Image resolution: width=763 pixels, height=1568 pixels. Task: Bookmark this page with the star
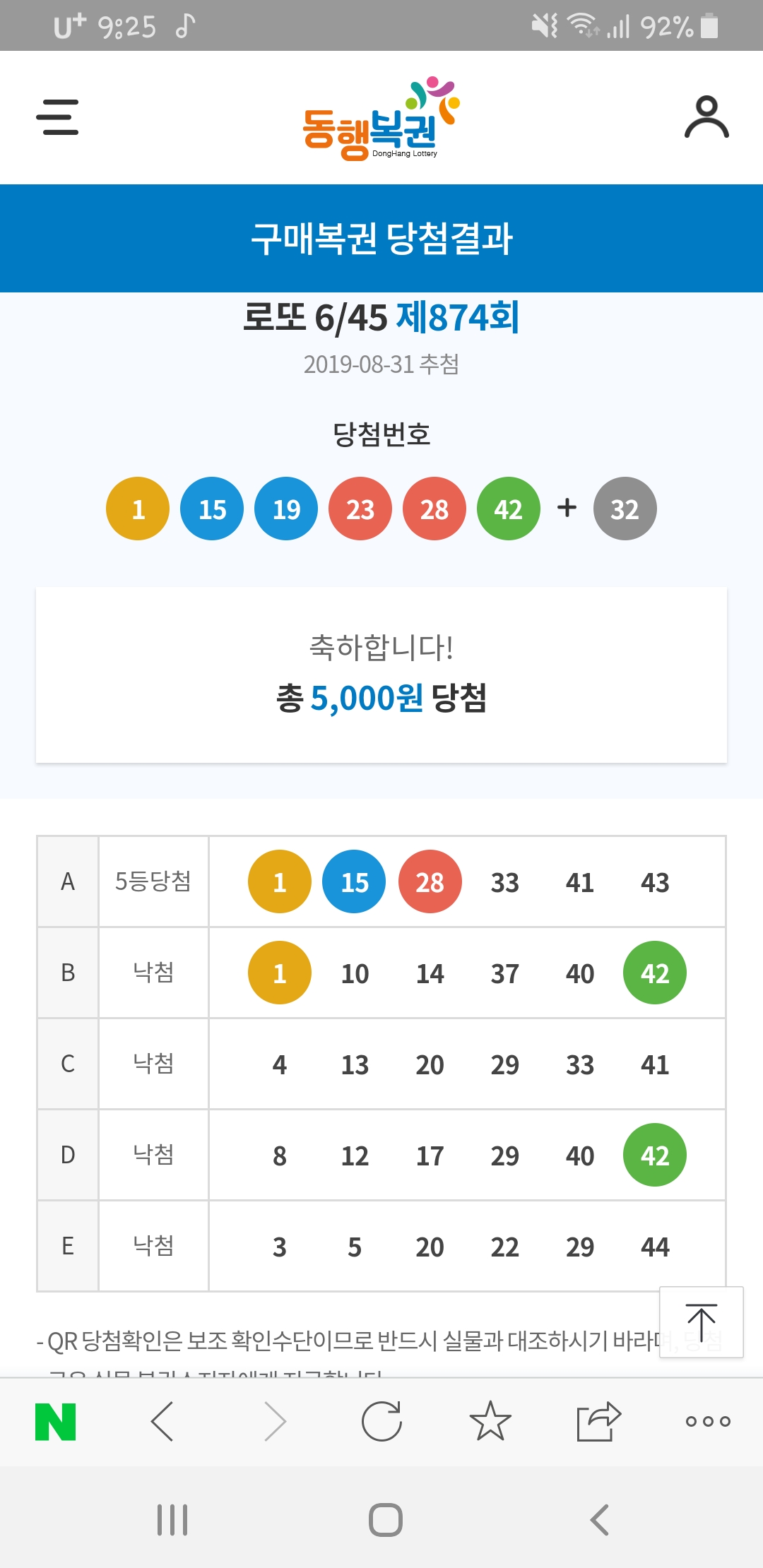pos(490,1422)
